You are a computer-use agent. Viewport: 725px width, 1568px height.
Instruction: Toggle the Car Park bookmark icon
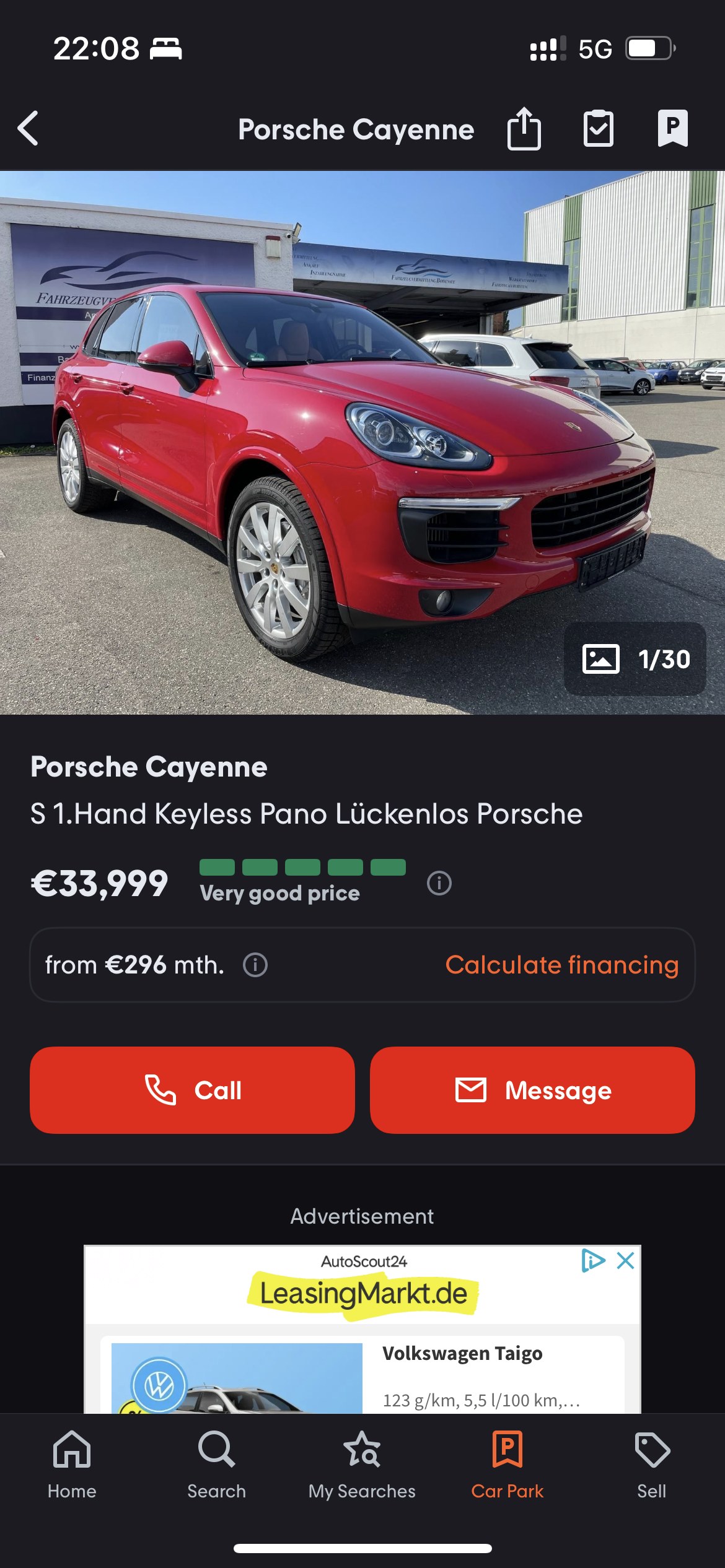673,129
